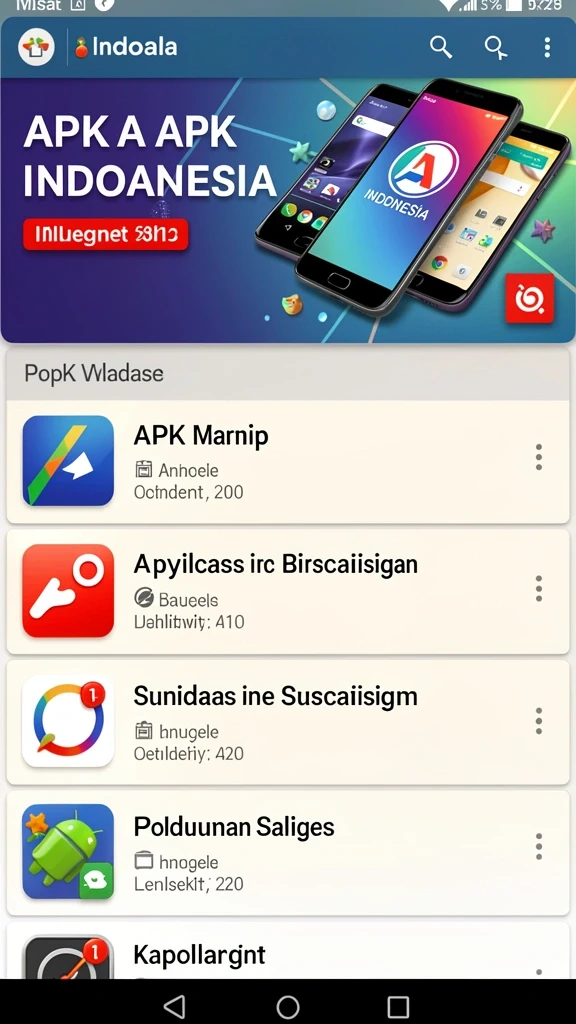Go back using the system back button
Screen dimensions: 576x1024
click(x=174, y=1006)
